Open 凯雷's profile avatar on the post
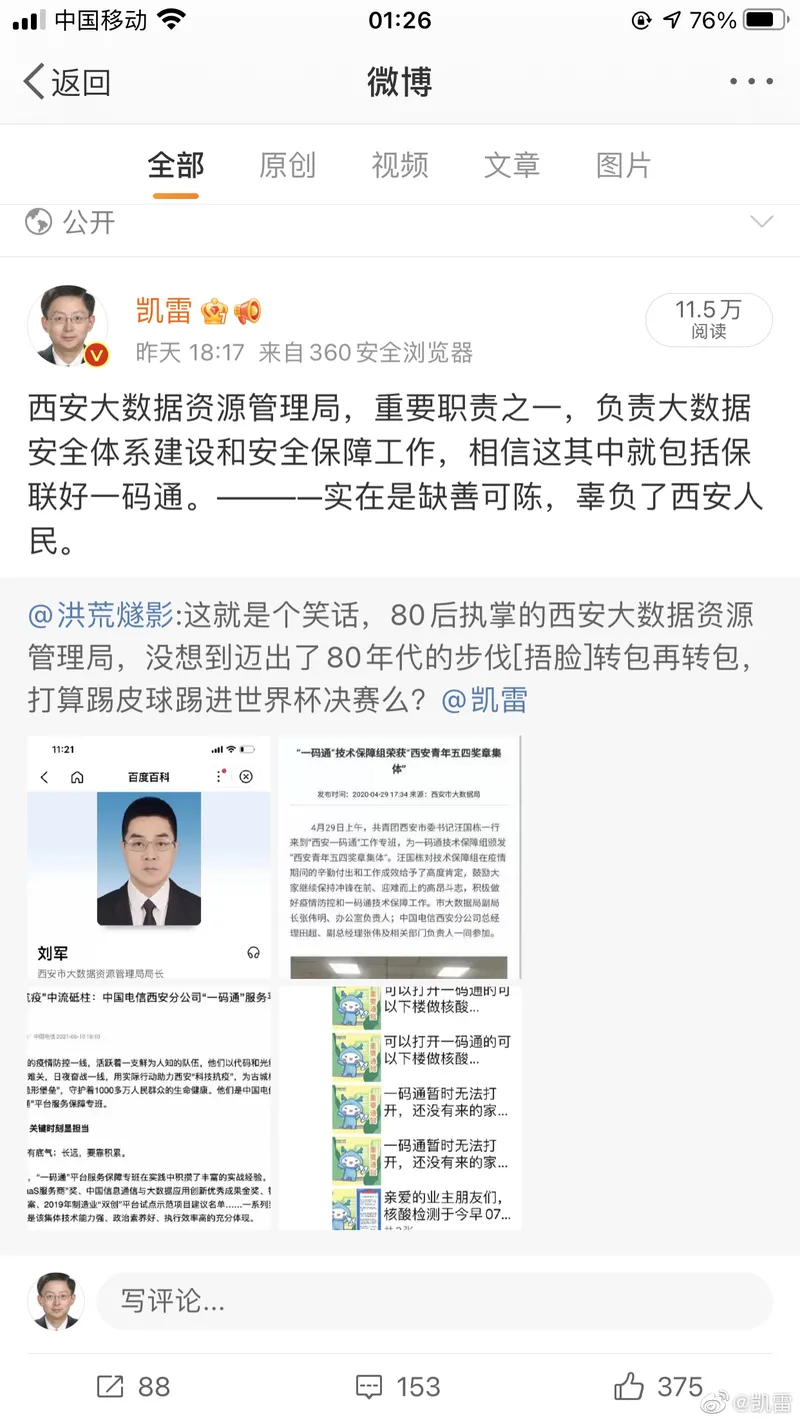 [x=67, y=325]
